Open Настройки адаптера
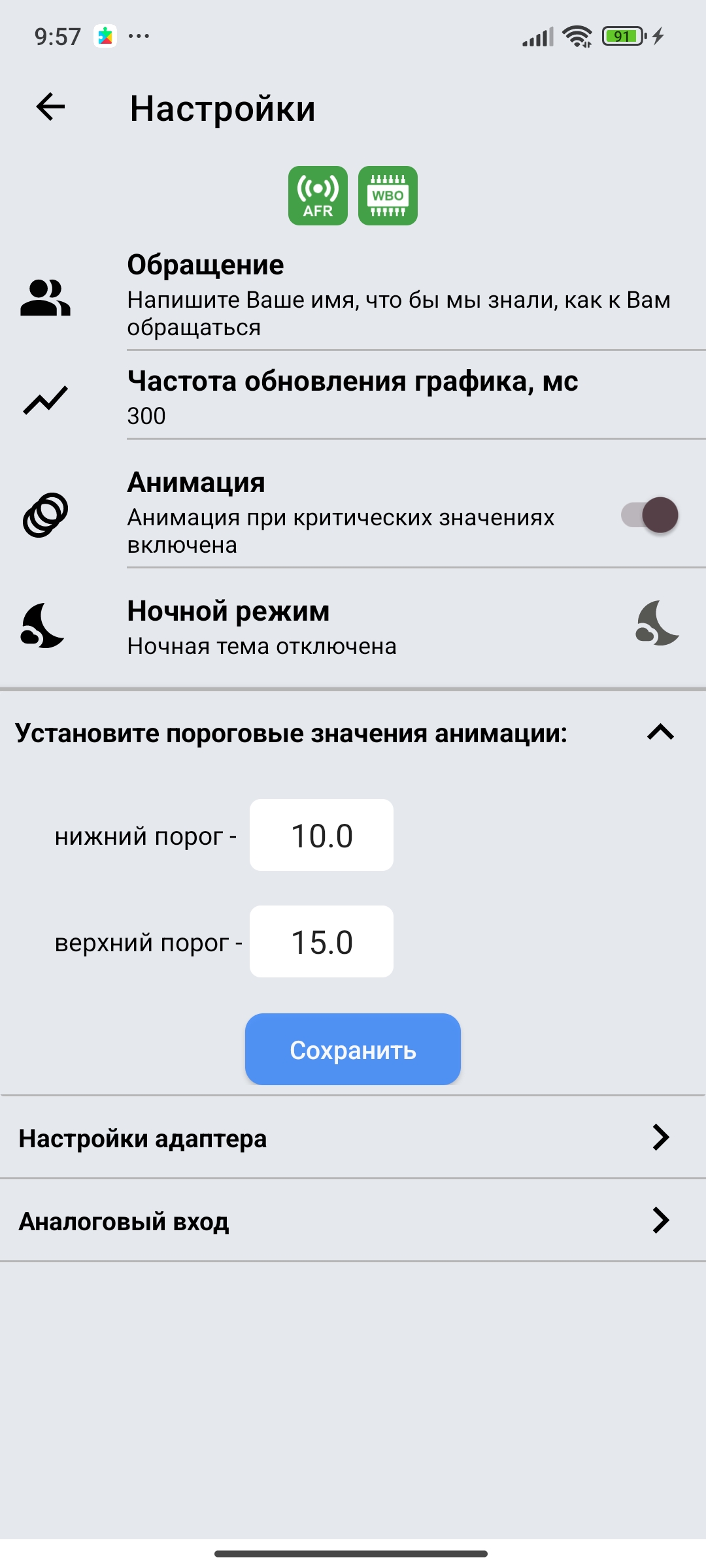This screenshot has height=1568, width=706. click(x=353, y=1138)
